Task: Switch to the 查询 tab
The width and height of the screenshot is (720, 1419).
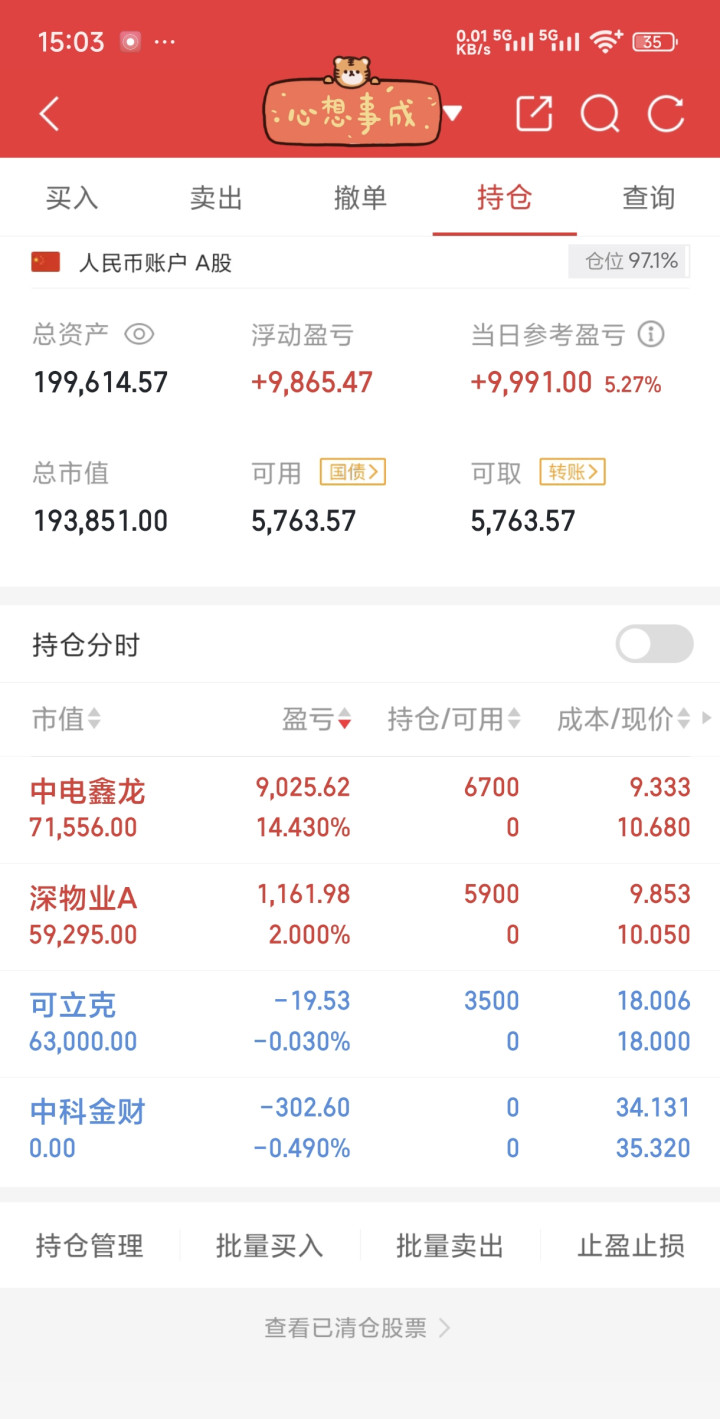Action: pos(649,198)
